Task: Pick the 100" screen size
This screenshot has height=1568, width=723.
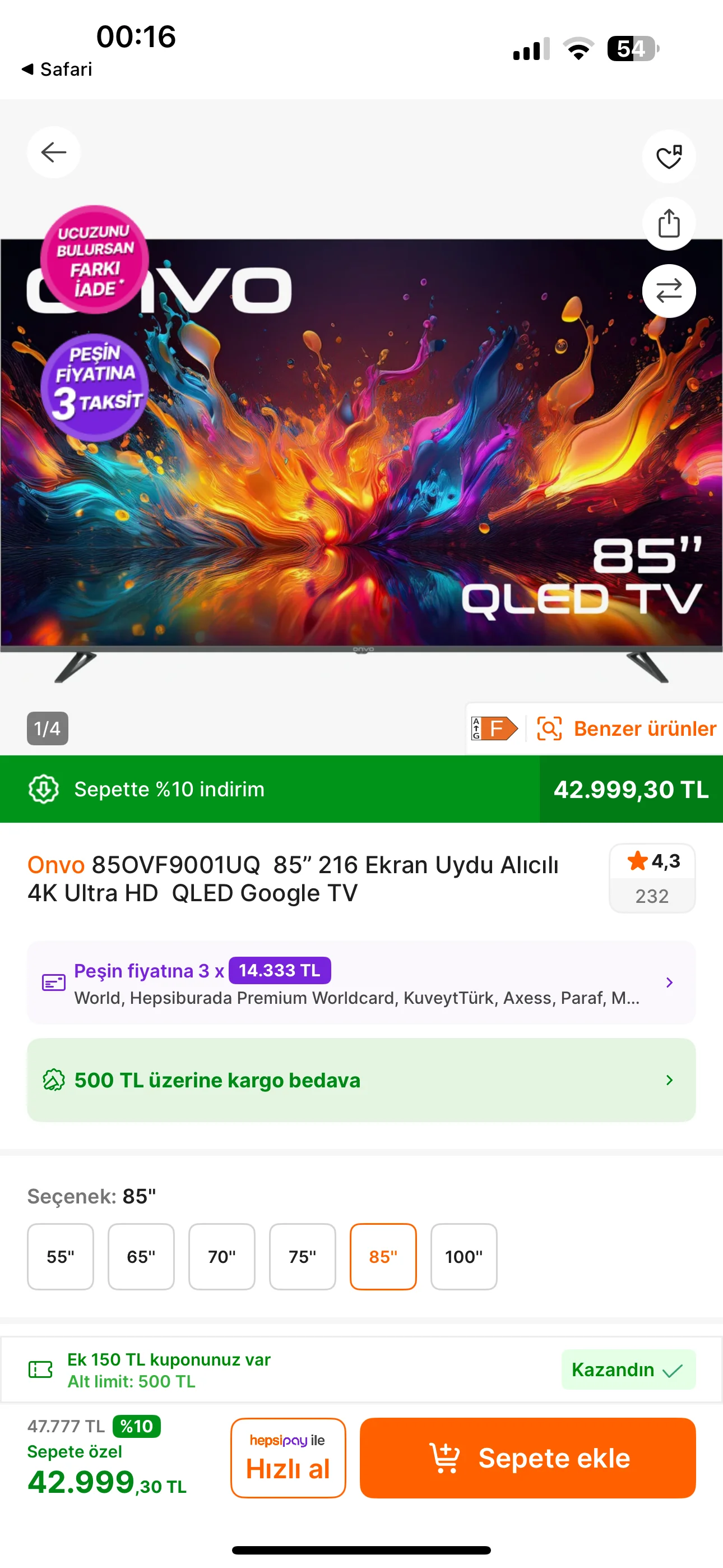Action: pyautogui.click(x=464, y=1256)
